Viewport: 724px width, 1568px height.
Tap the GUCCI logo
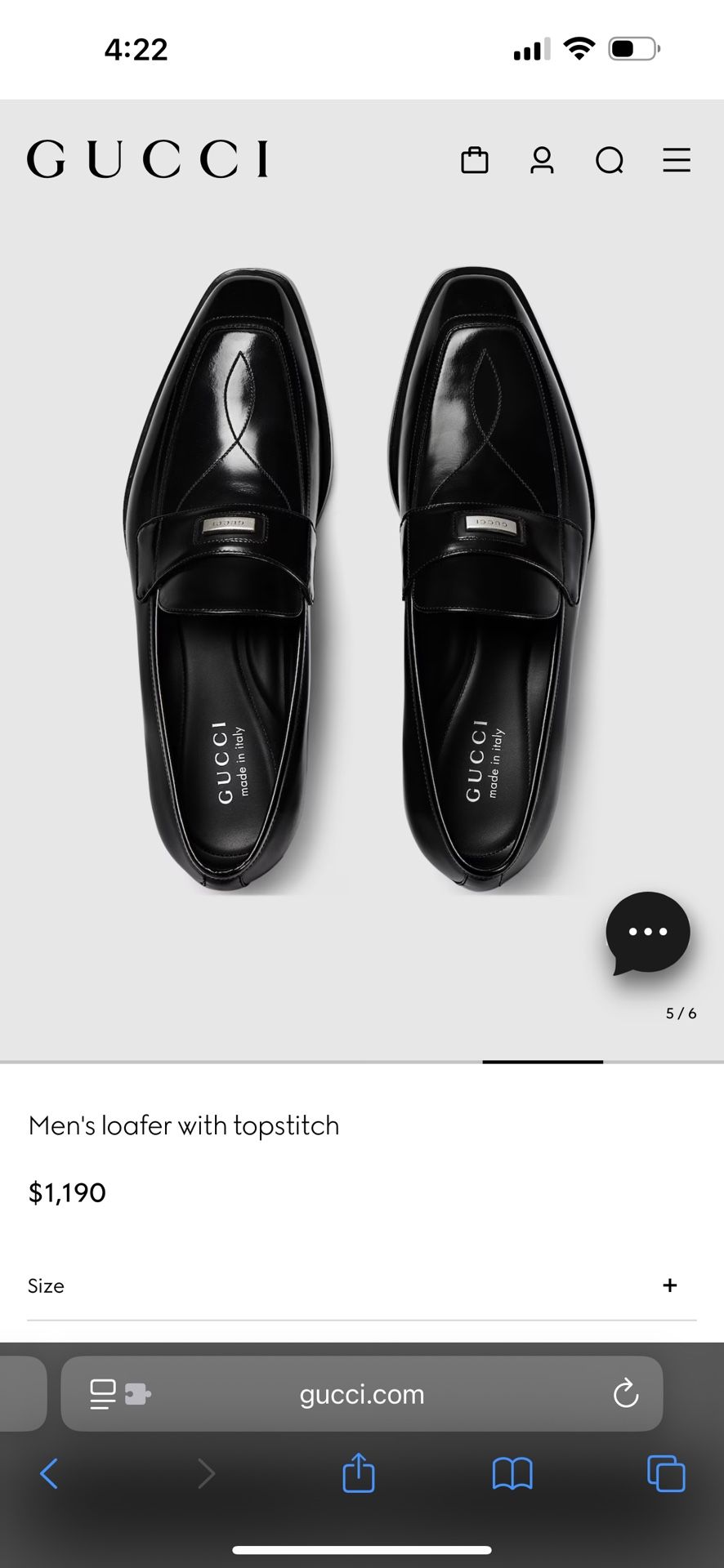(148, 158)
